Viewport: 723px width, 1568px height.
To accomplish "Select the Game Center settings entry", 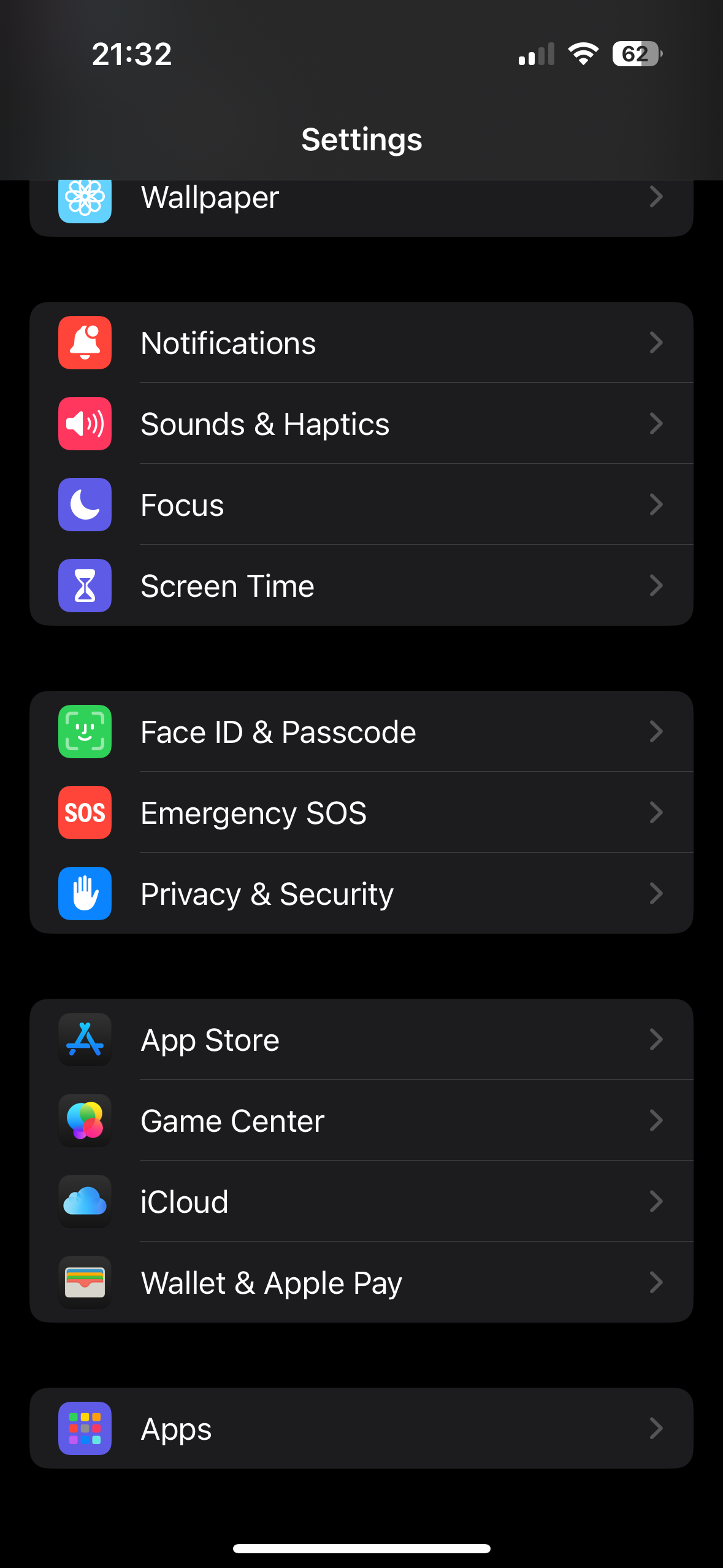I will click(362, 1121).
